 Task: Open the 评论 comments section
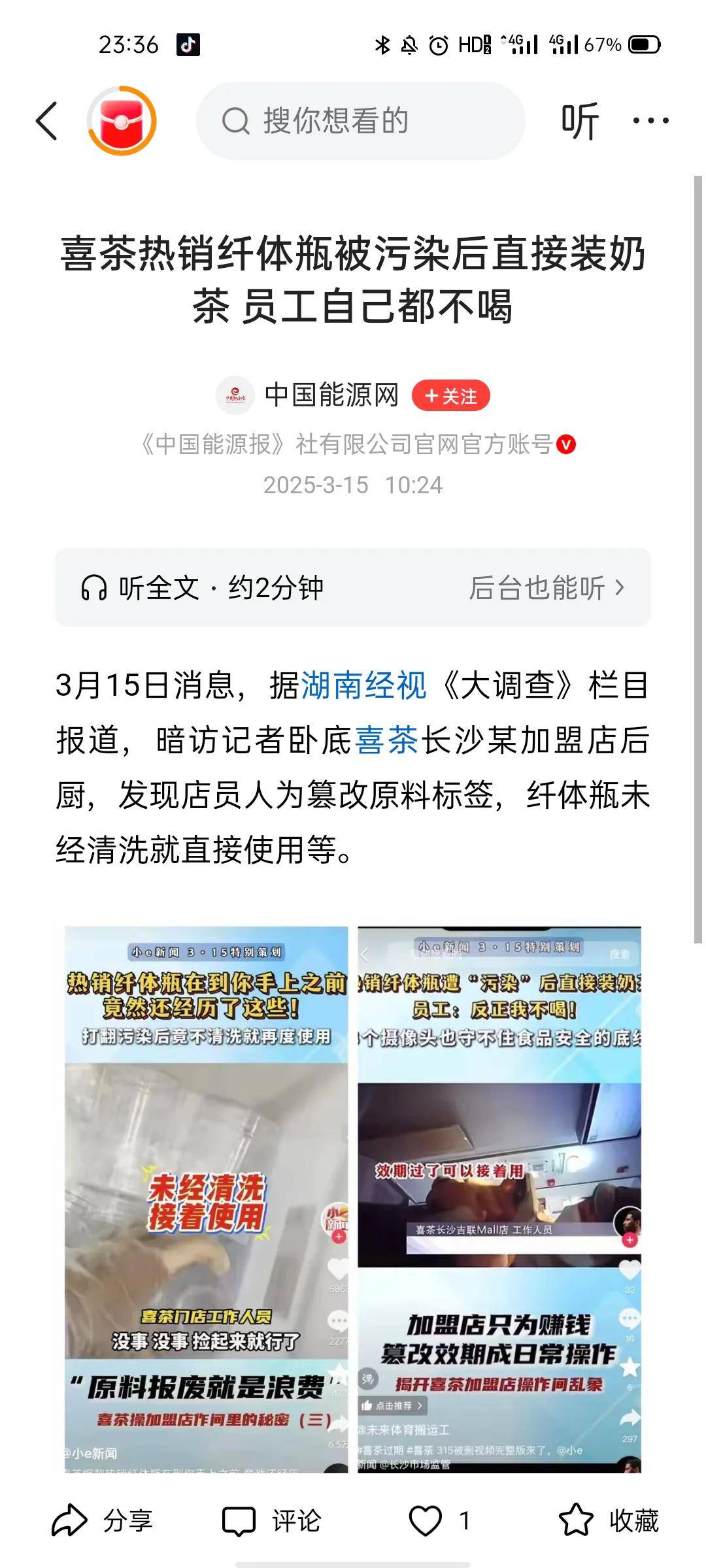272,1520
